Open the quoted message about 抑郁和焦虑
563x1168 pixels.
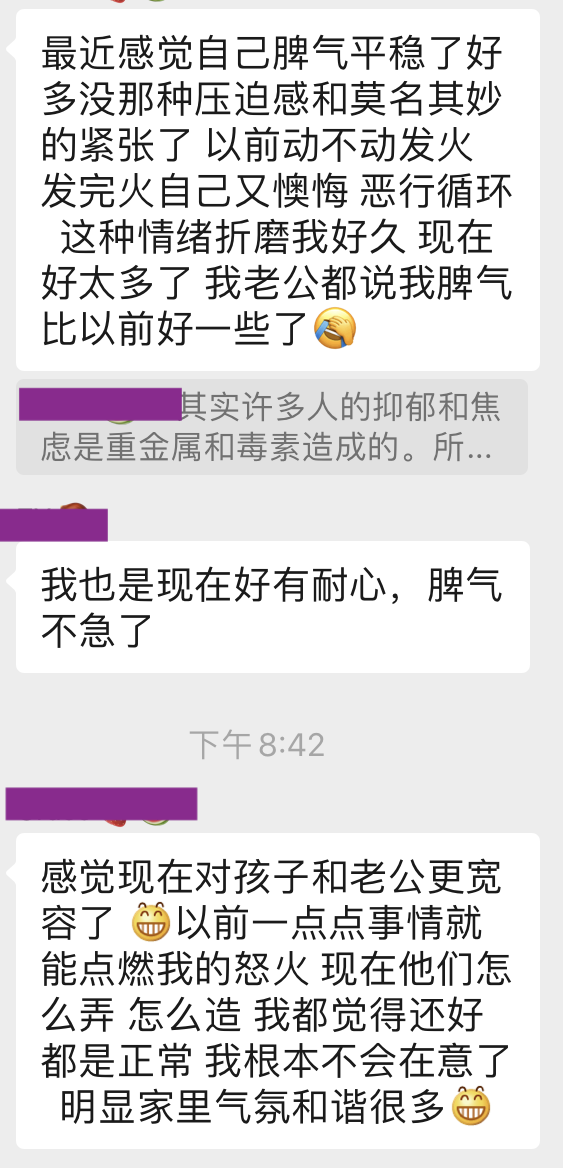click(x=272, y=427)
